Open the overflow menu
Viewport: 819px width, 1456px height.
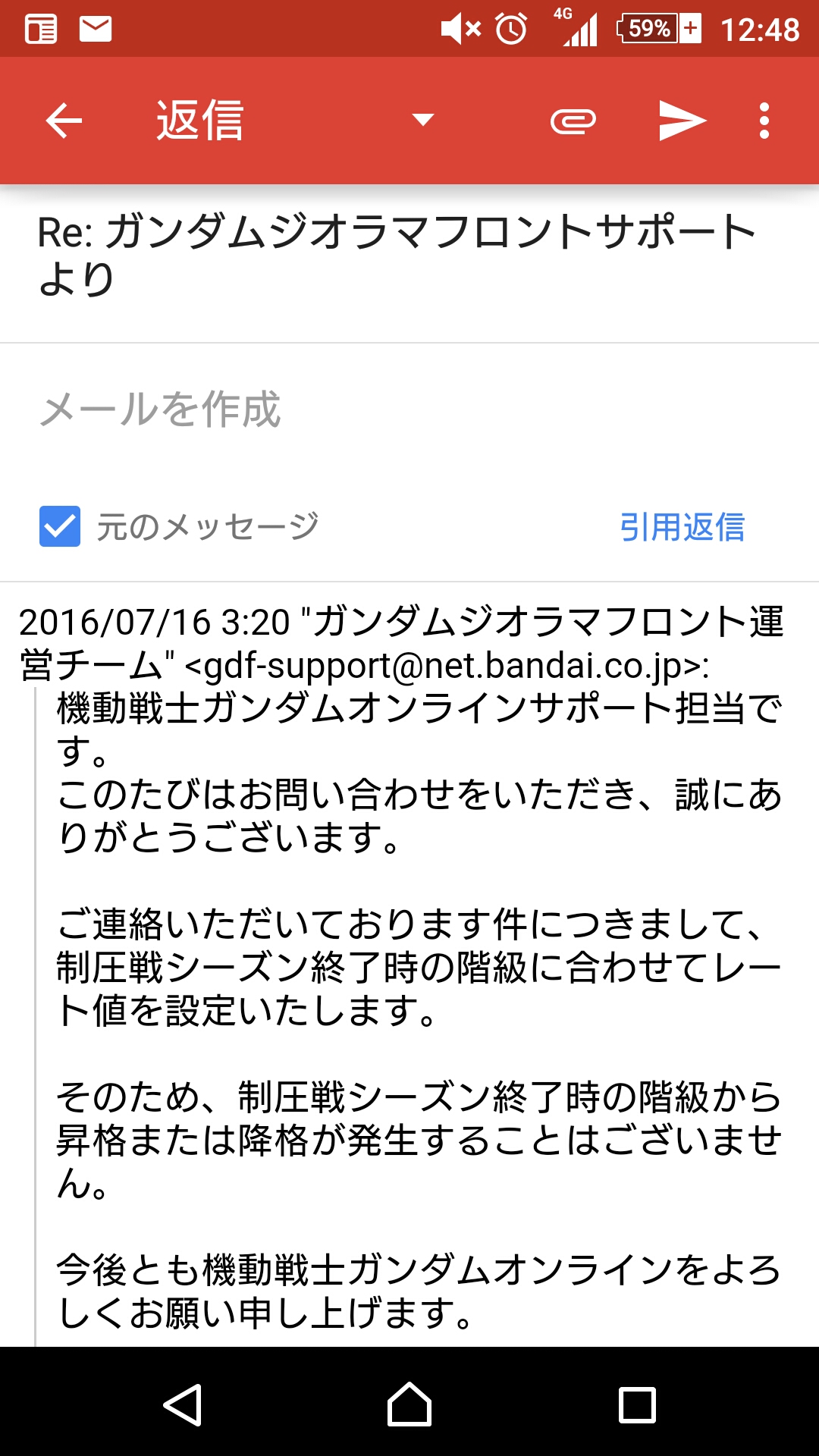(764, 121)
